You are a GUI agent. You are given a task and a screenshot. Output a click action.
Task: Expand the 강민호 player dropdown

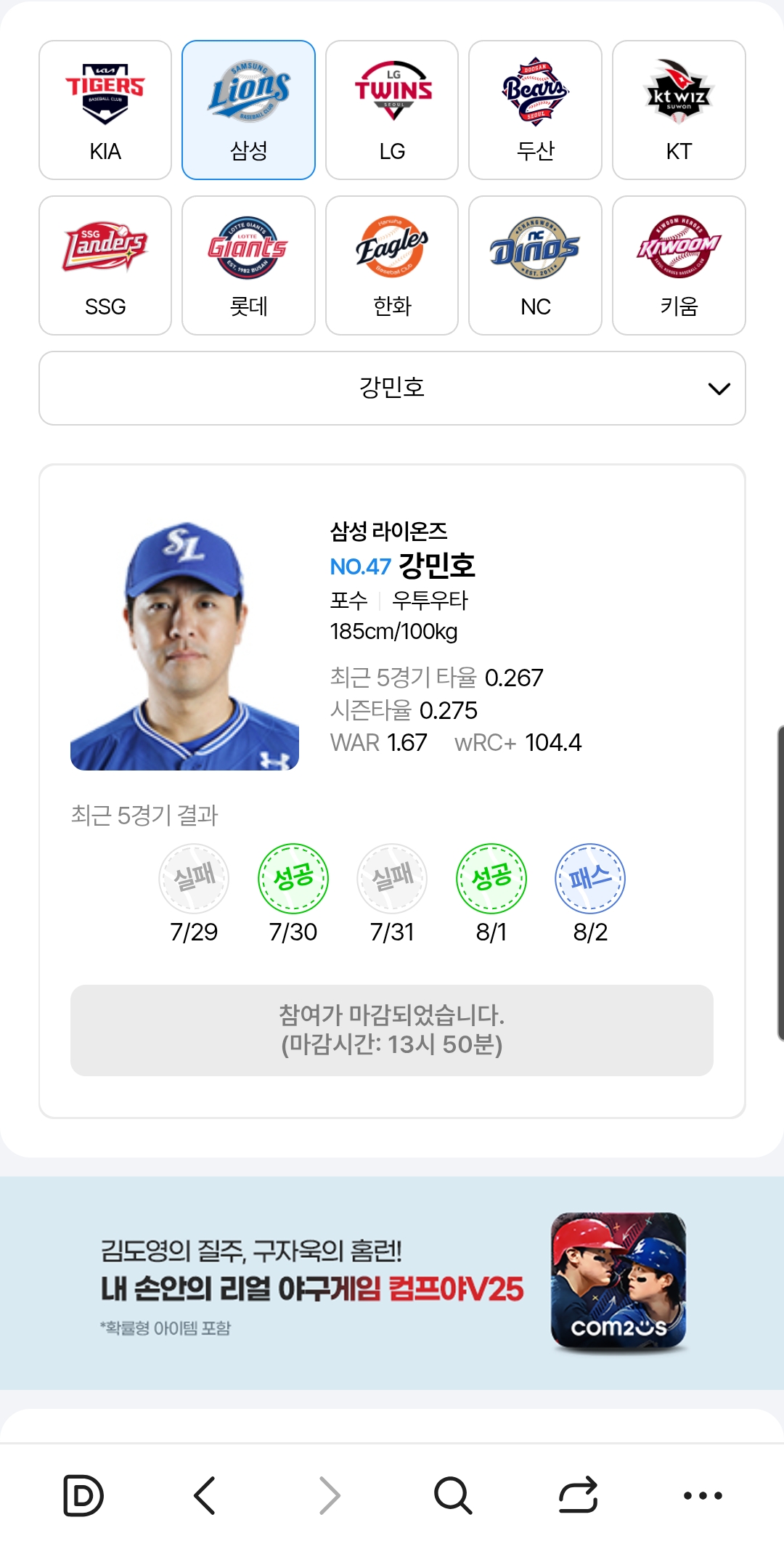click(392, 389)
